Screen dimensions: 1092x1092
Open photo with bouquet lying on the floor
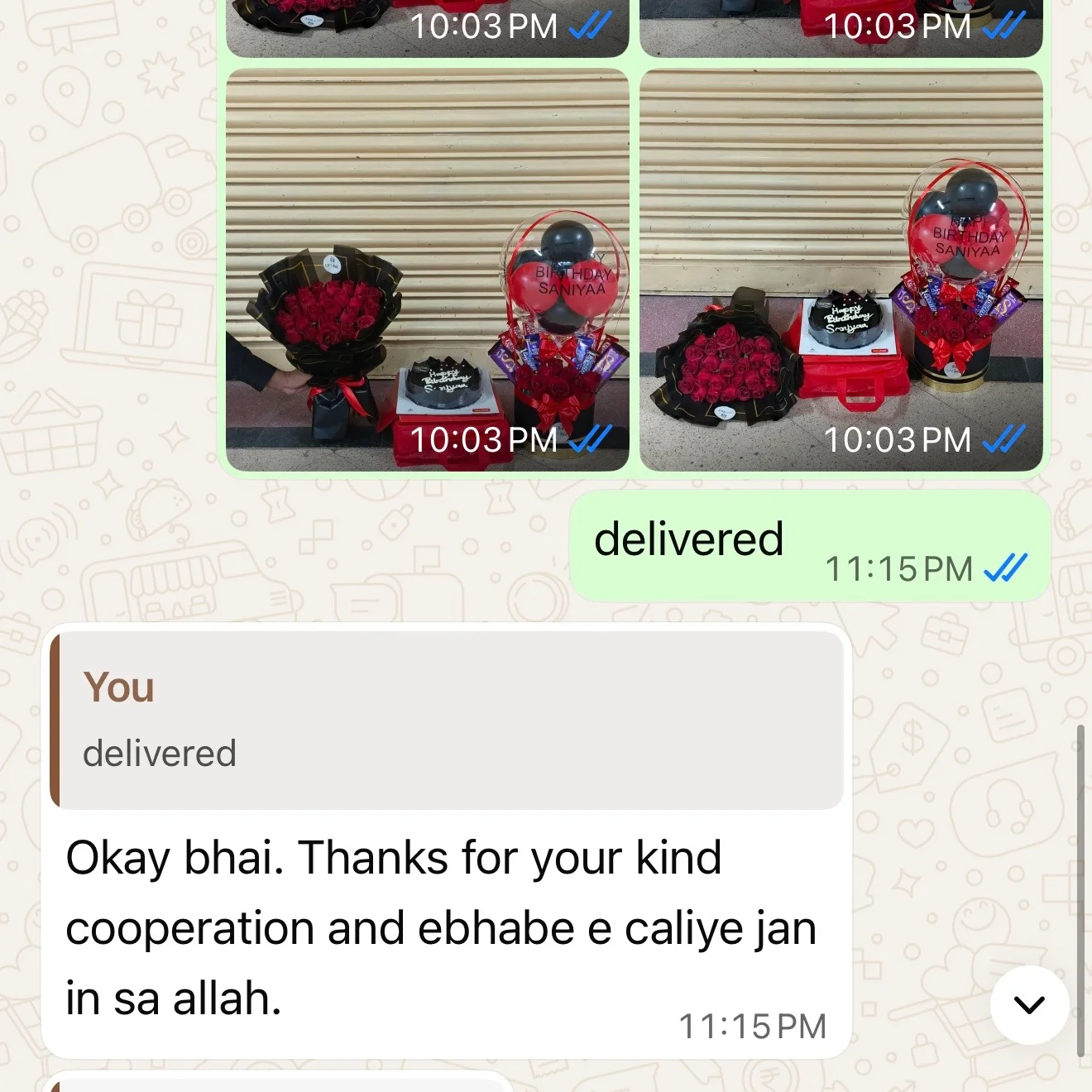[x=841, y=270]
